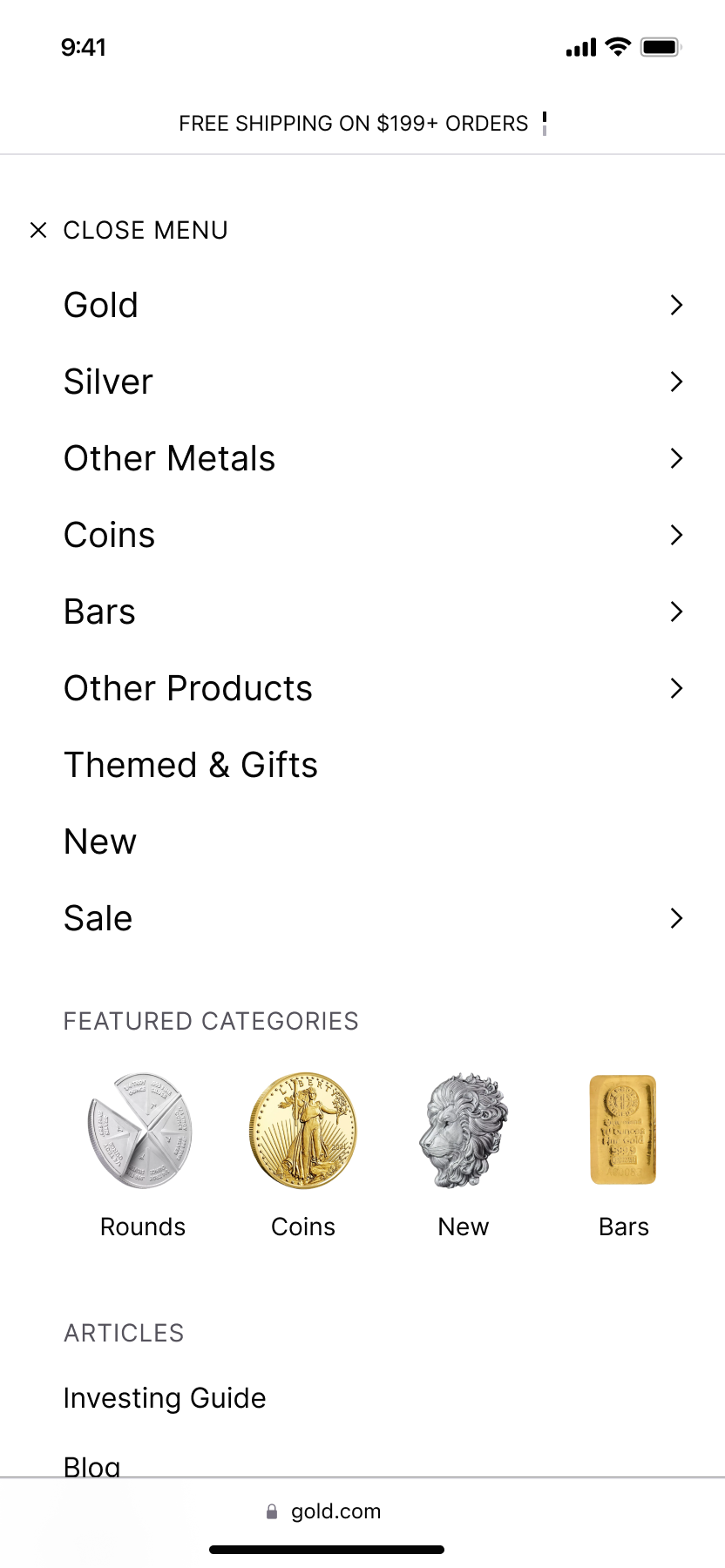Close the navigation menu
Image resolution: width=725 pixels, height=1568 pixels.
tap(128, 230)
